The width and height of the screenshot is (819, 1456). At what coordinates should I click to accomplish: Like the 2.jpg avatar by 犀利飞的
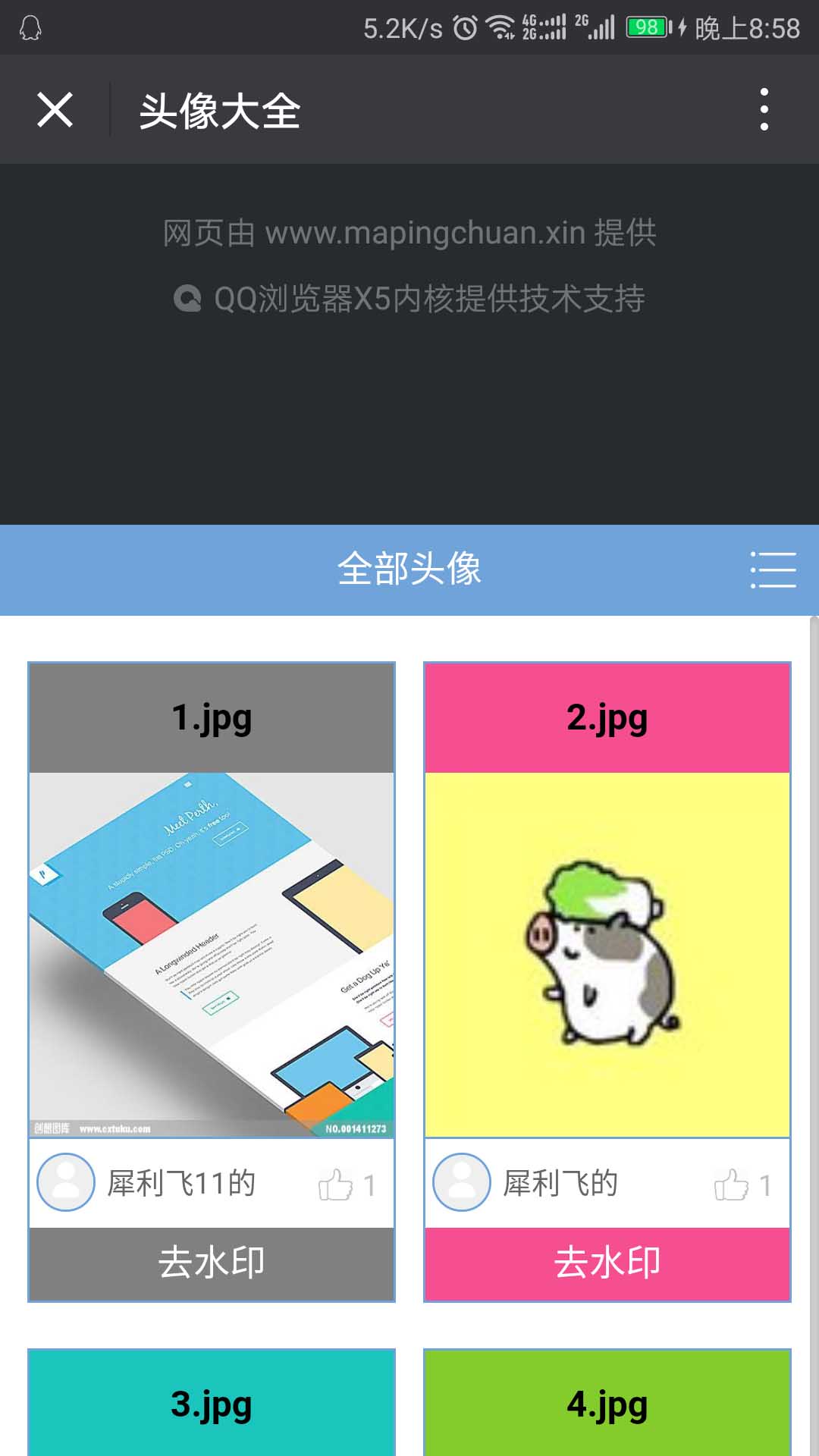(732, 1185)
